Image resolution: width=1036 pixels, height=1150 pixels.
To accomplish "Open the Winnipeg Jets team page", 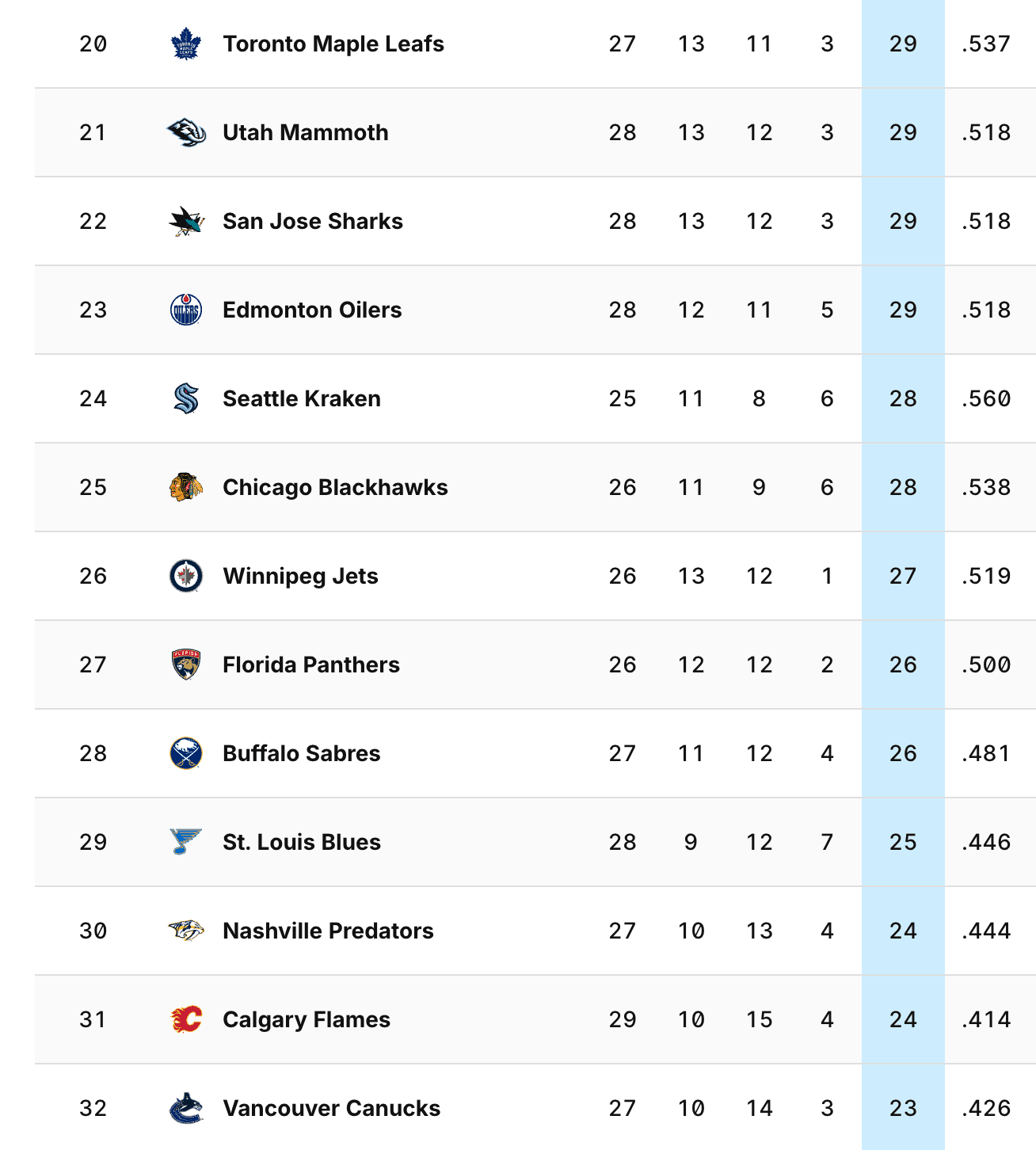I will pos(300,576).
